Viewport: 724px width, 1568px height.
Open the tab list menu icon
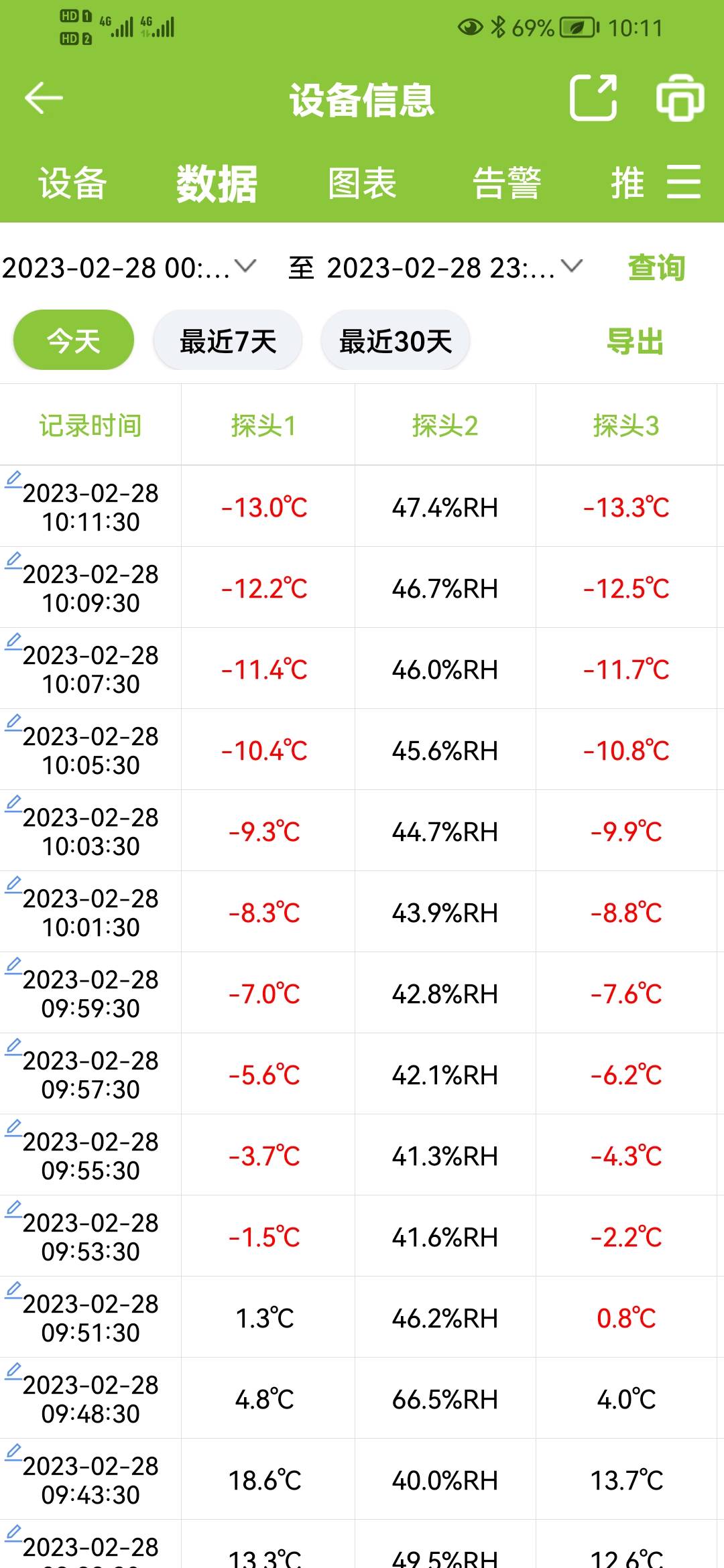(x=684, y=182)
